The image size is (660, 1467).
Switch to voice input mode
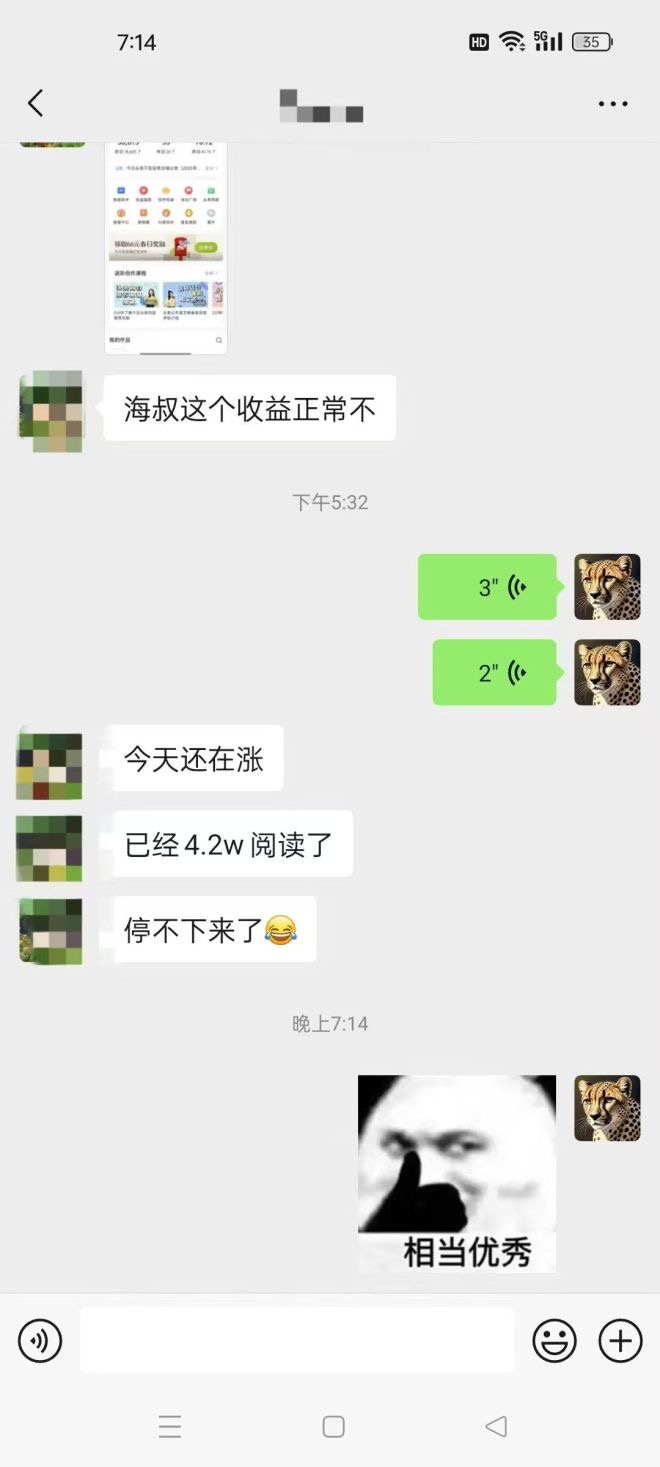(x=40, y=1341)
